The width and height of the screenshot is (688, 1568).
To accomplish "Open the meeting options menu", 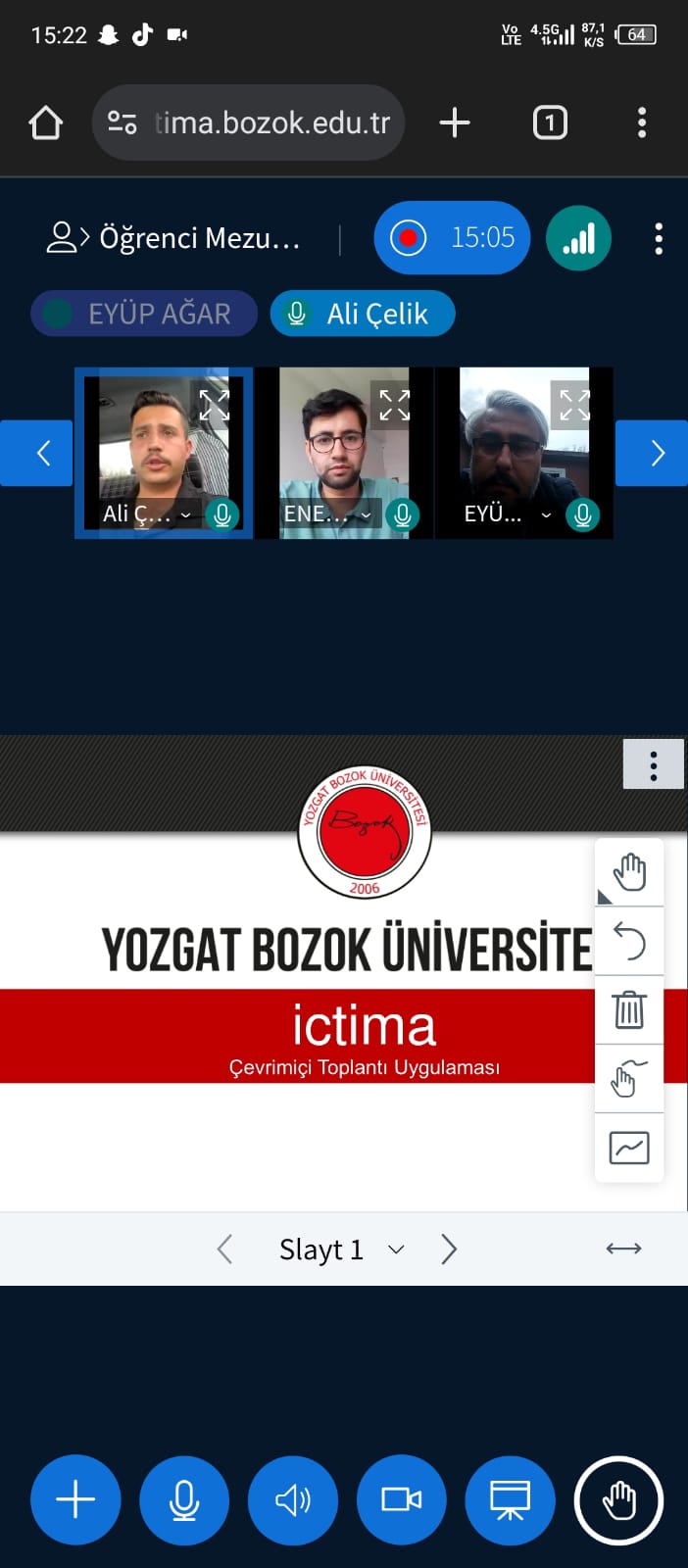I will pyautogui.click(x=659, y=238).
